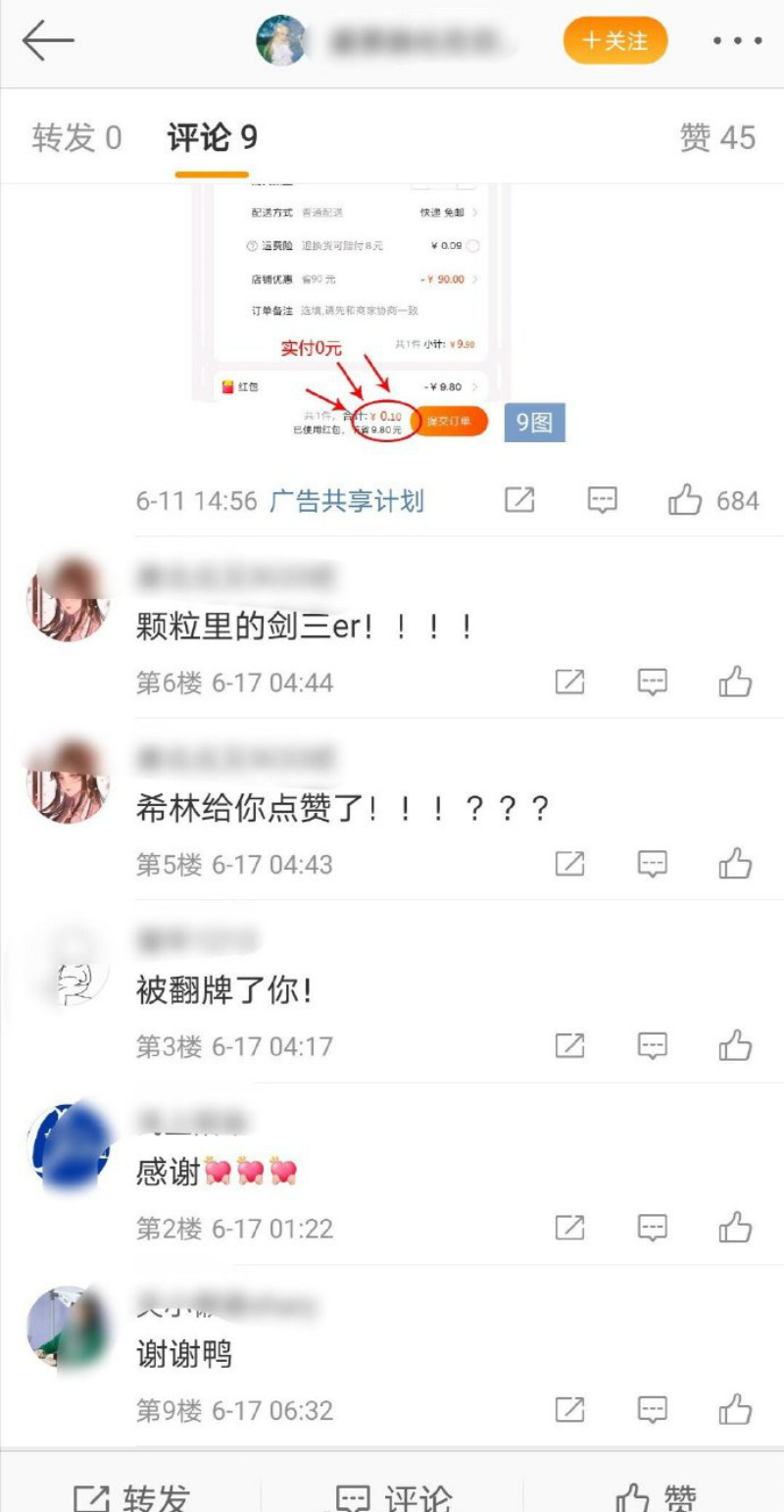784x1512 pixels.
Task: Open the comment icon beside the 684 likes
Action: click(602, 501)
